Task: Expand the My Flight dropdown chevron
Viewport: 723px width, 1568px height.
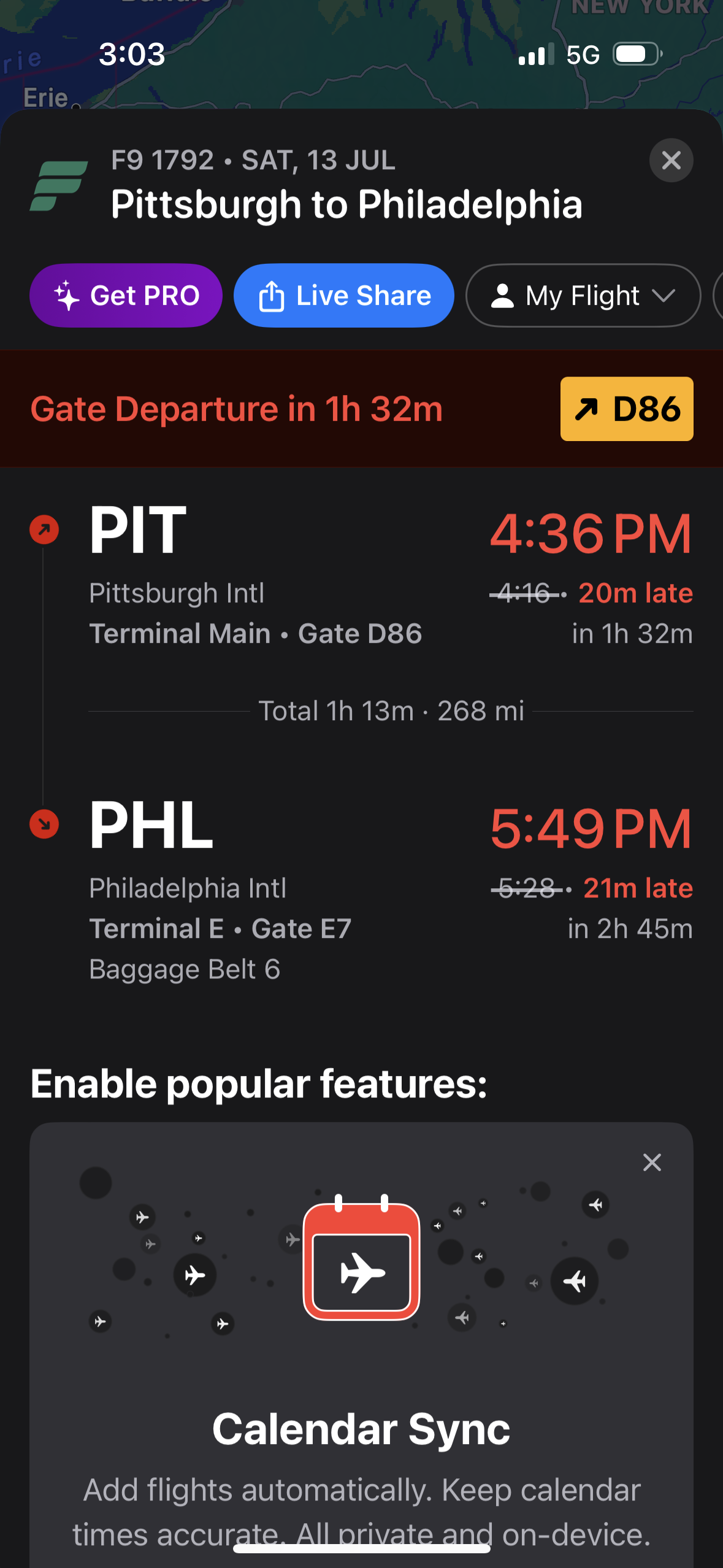Action: (664, 295)
